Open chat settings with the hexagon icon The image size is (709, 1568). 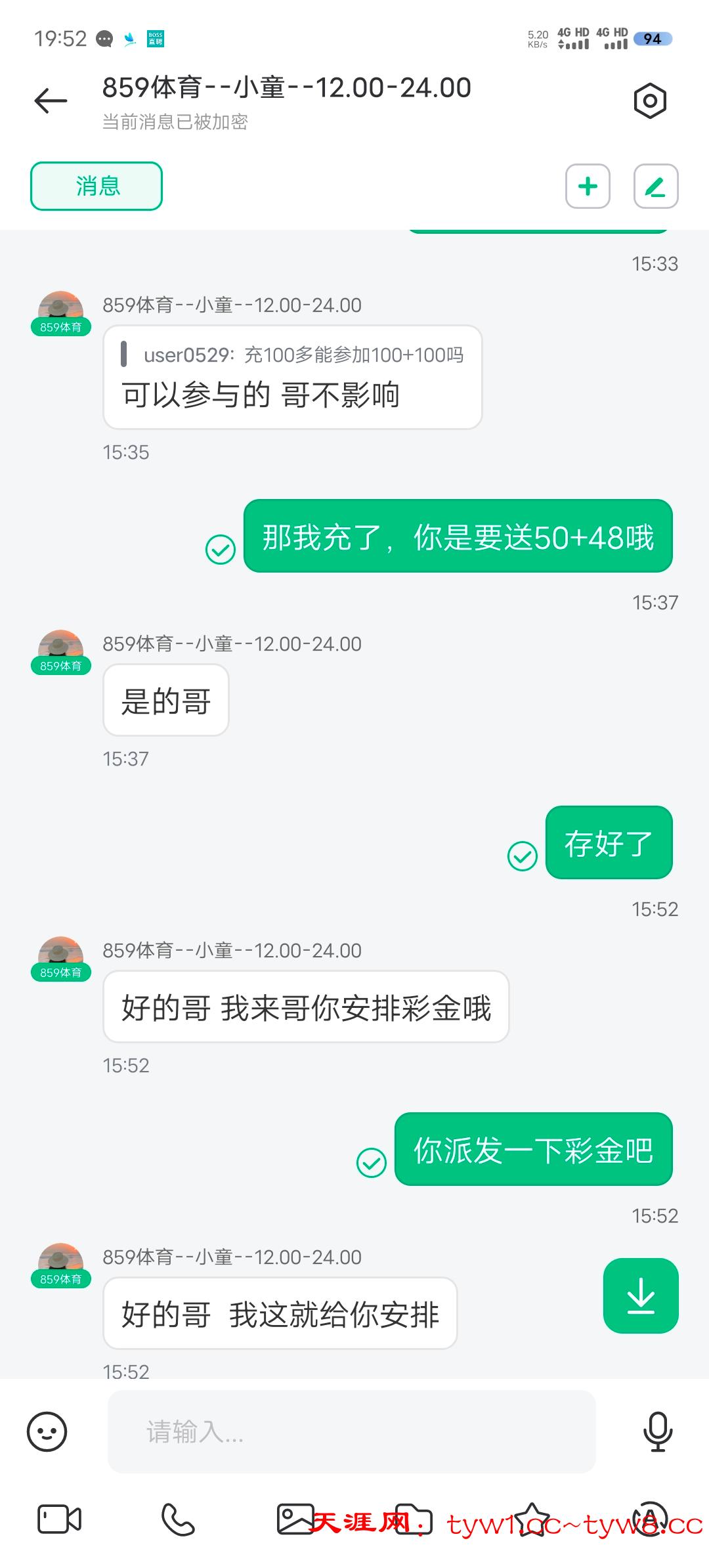pos(650,101)
